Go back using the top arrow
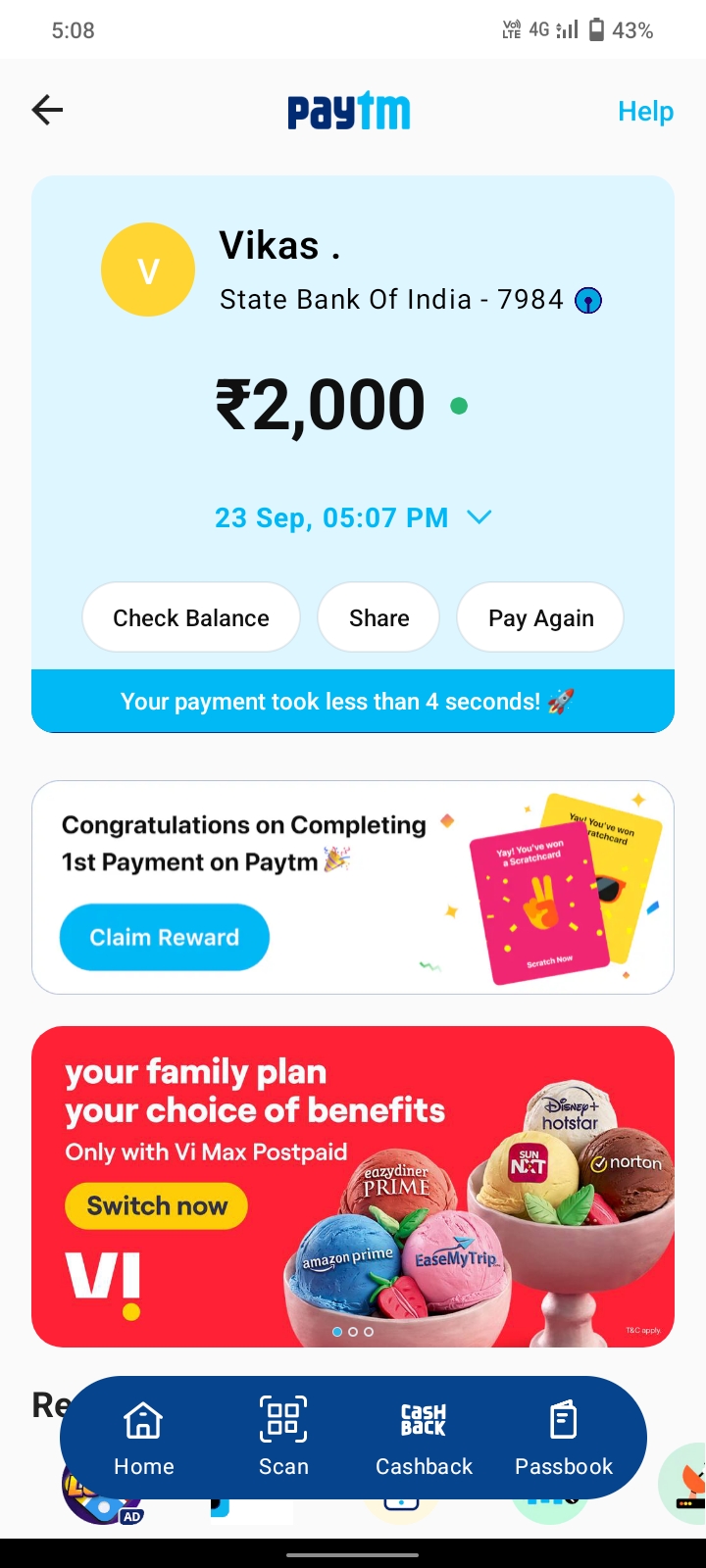 click(47, 110)
